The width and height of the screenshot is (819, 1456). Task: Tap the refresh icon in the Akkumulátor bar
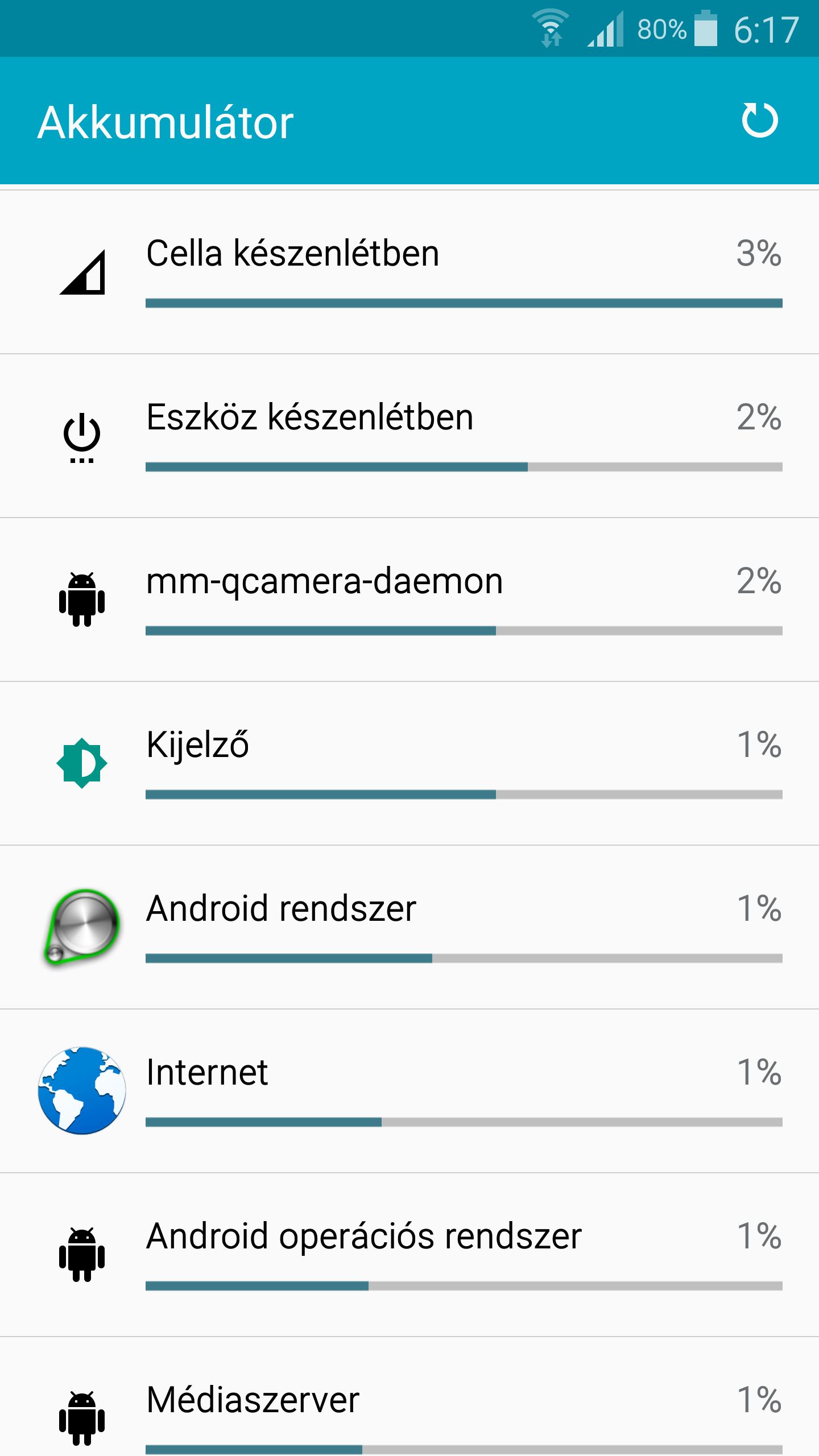click(760, 121)
